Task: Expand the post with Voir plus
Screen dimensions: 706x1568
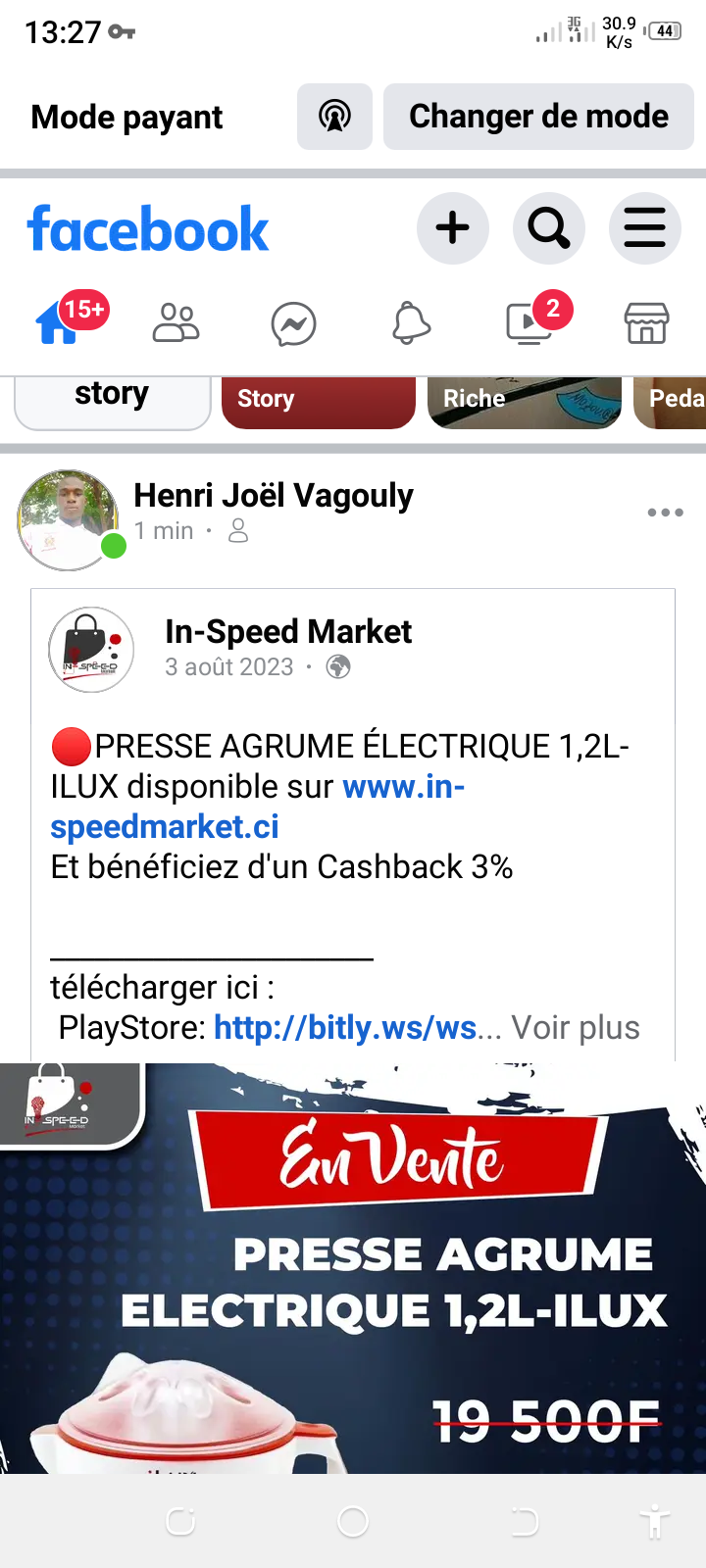Action: tap(576, 1028)
